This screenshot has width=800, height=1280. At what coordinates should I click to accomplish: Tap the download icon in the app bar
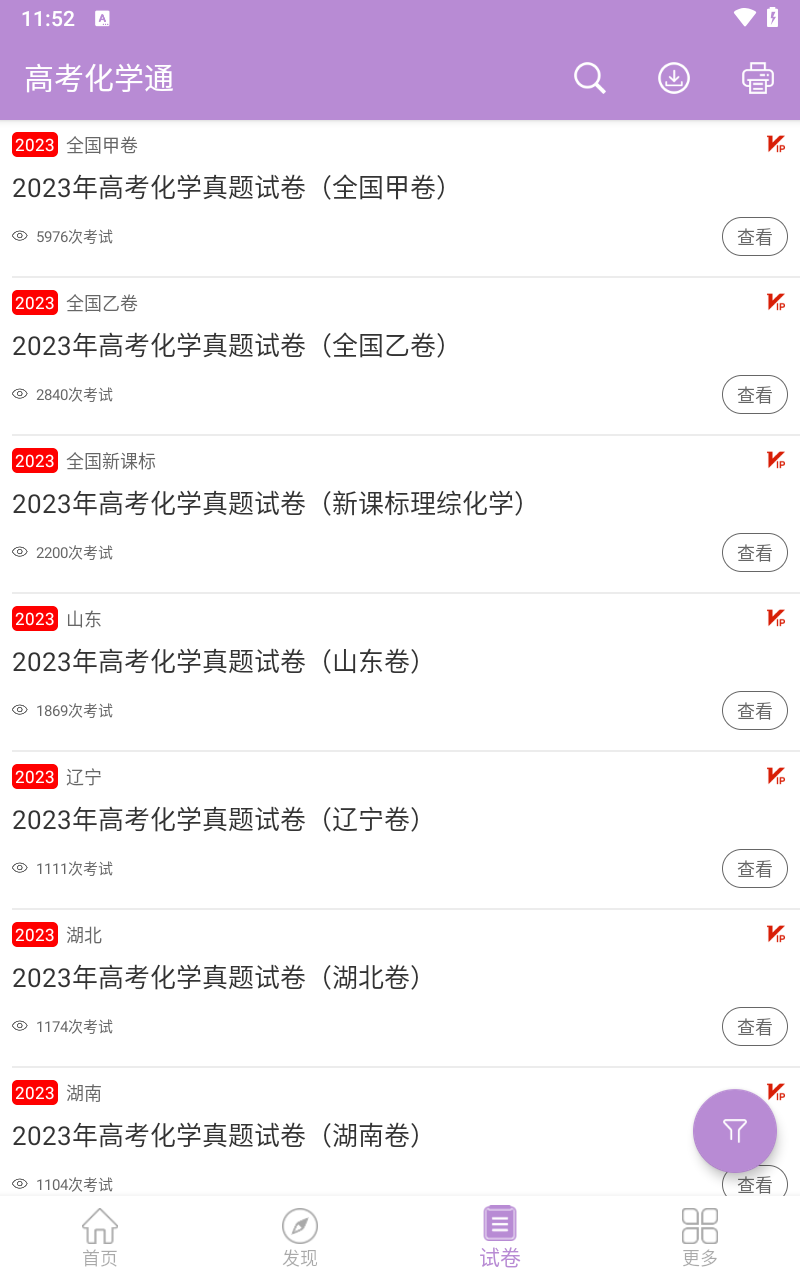(x=674, y=78)
